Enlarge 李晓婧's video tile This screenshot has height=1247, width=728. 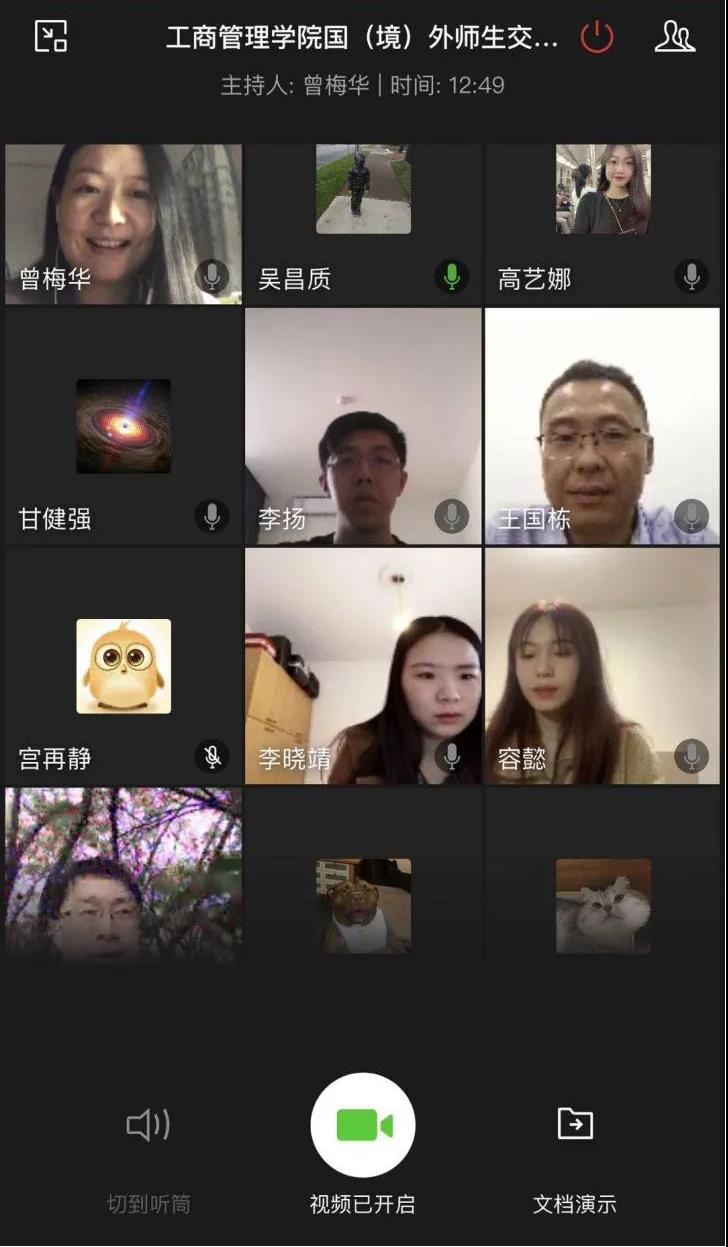[x=363, y=667]
